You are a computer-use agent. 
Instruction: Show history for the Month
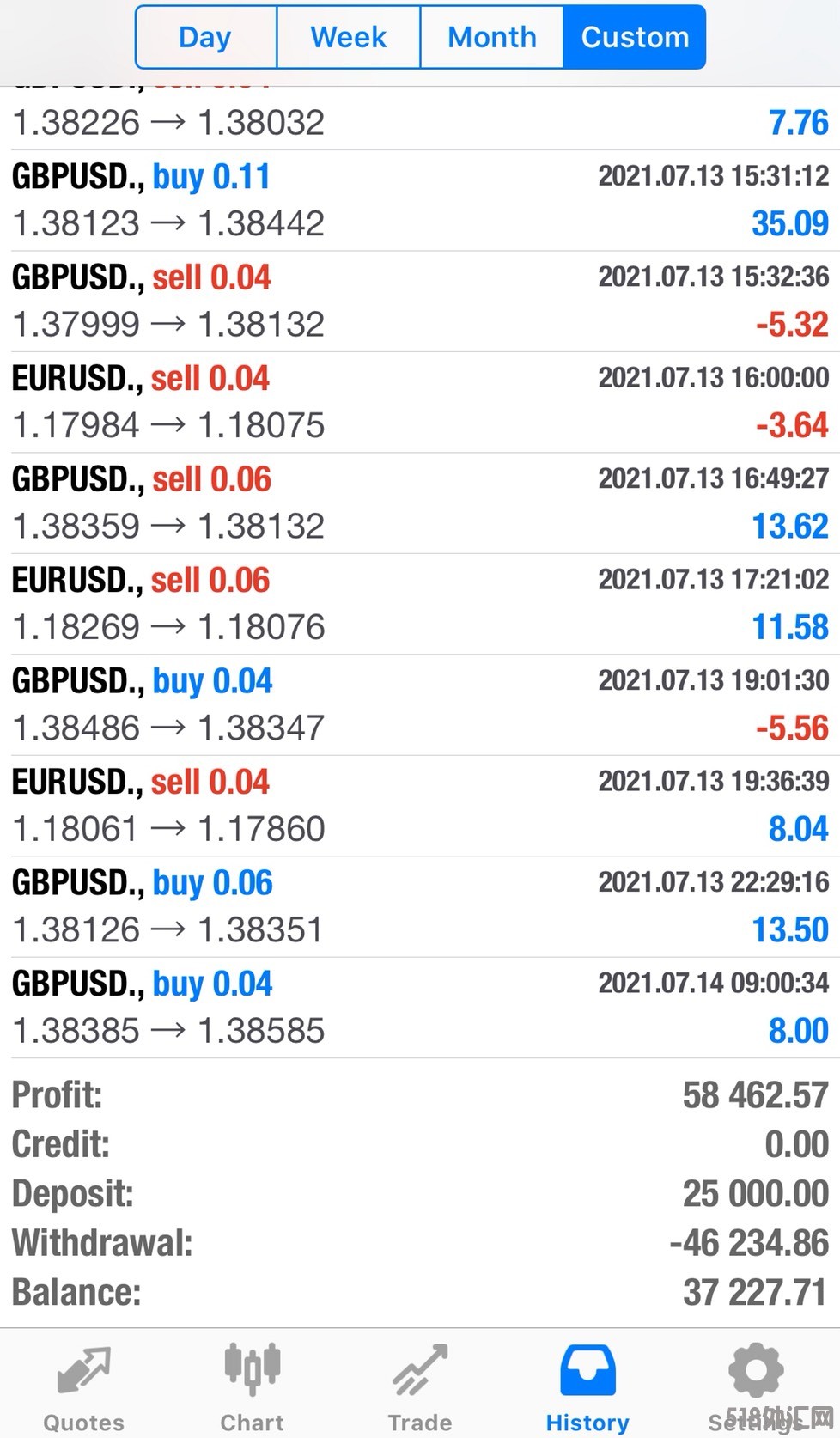pyautogui.click(x=491, y=37)
